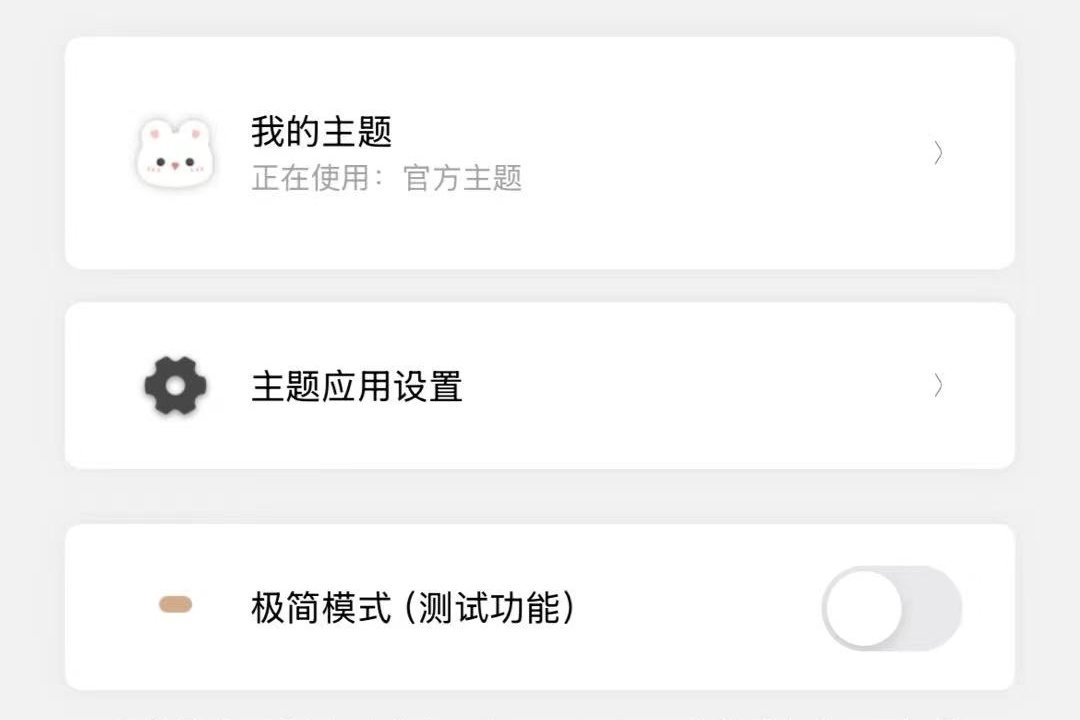Open 主题应用设置
The image size is (1080, 720).
tap(540, 386)
